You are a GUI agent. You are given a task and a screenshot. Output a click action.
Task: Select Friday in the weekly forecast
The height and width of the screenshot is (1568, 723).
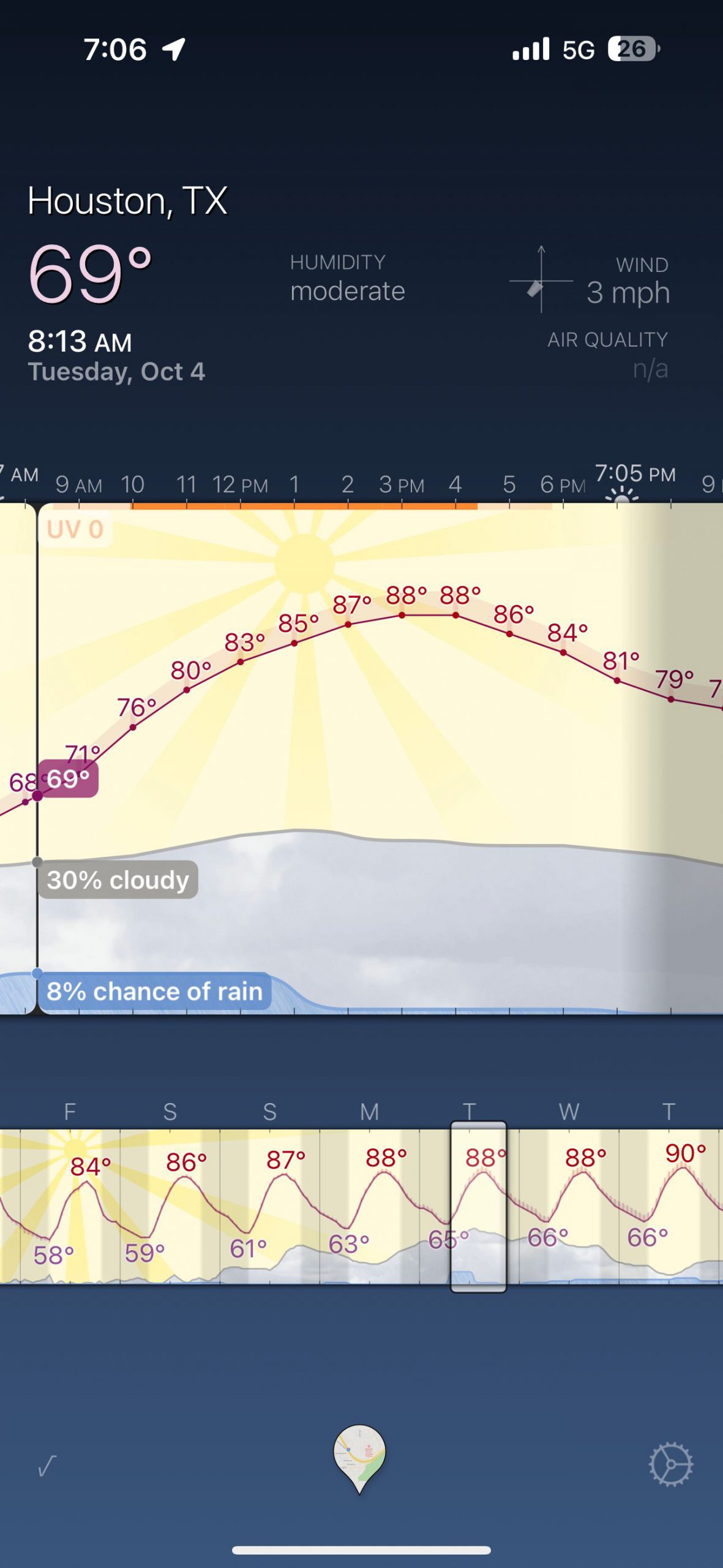(x=70, y=1205)
